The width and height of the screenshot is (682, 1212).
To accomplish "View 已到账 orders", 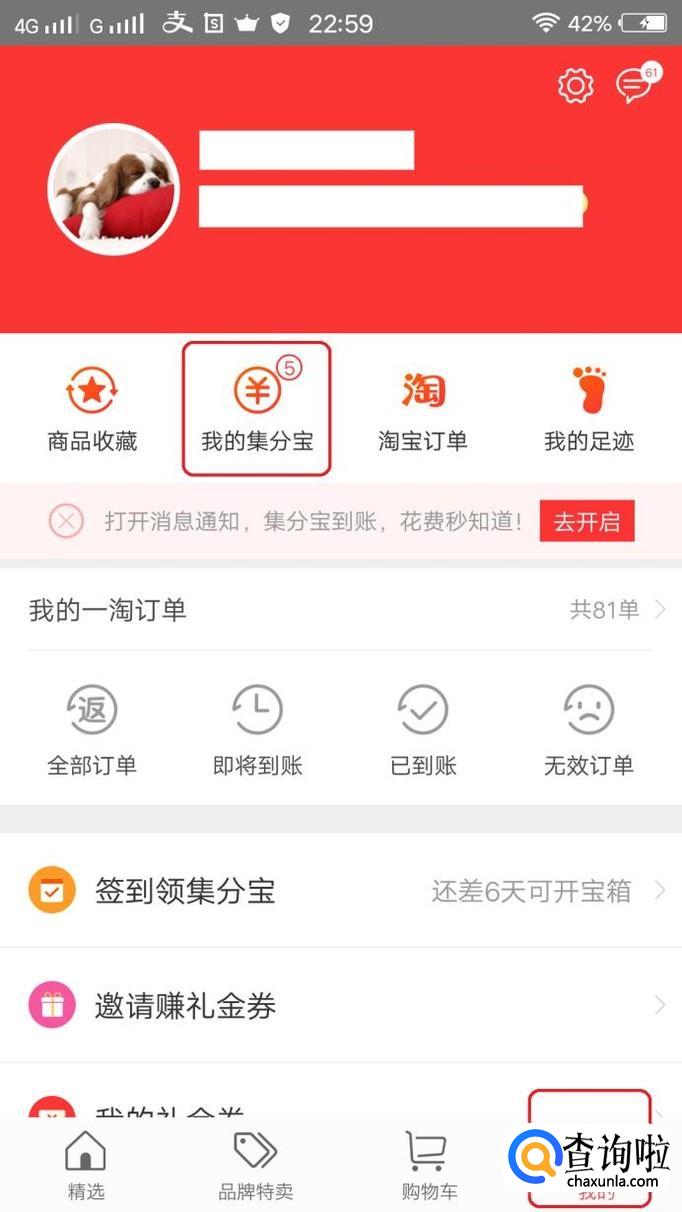I will pos(422,730).
